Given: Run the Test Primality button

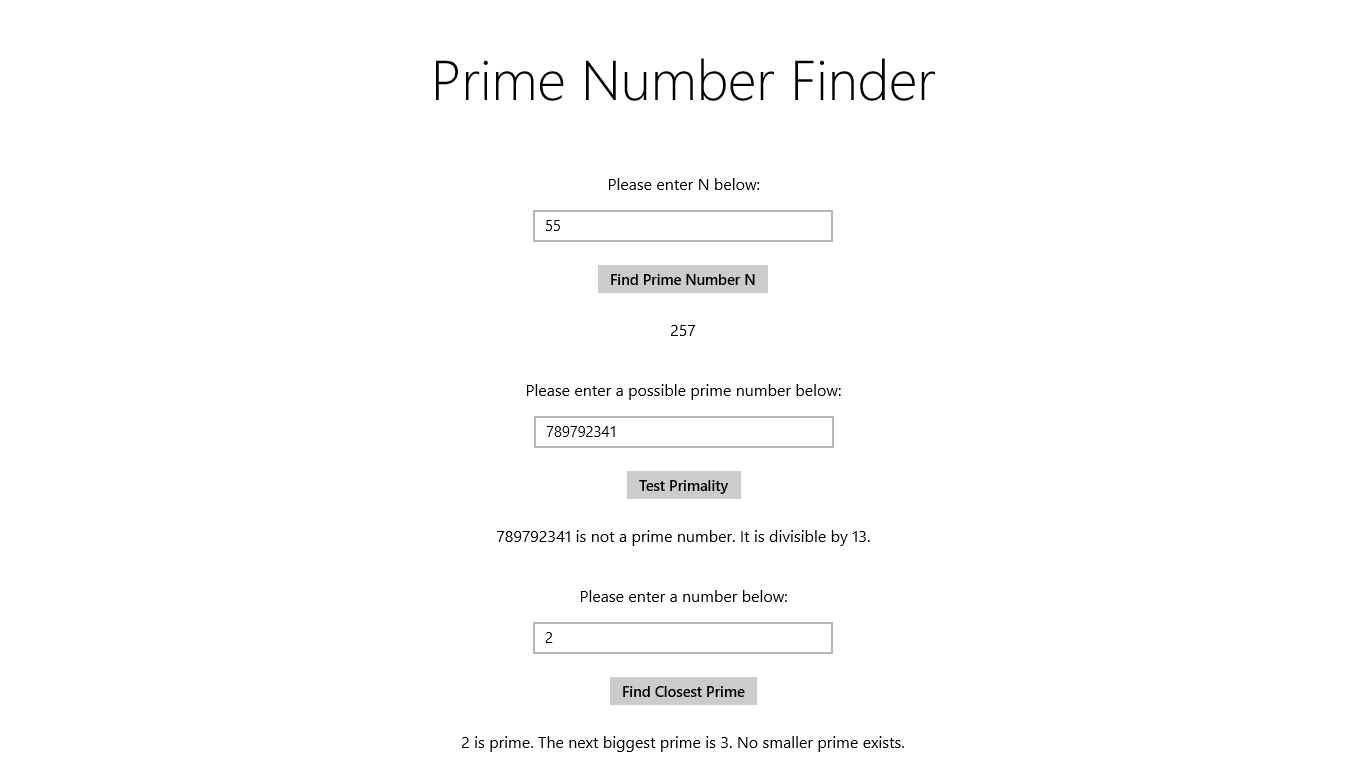Looking at the screenshot, I should (x=684, y=485).
